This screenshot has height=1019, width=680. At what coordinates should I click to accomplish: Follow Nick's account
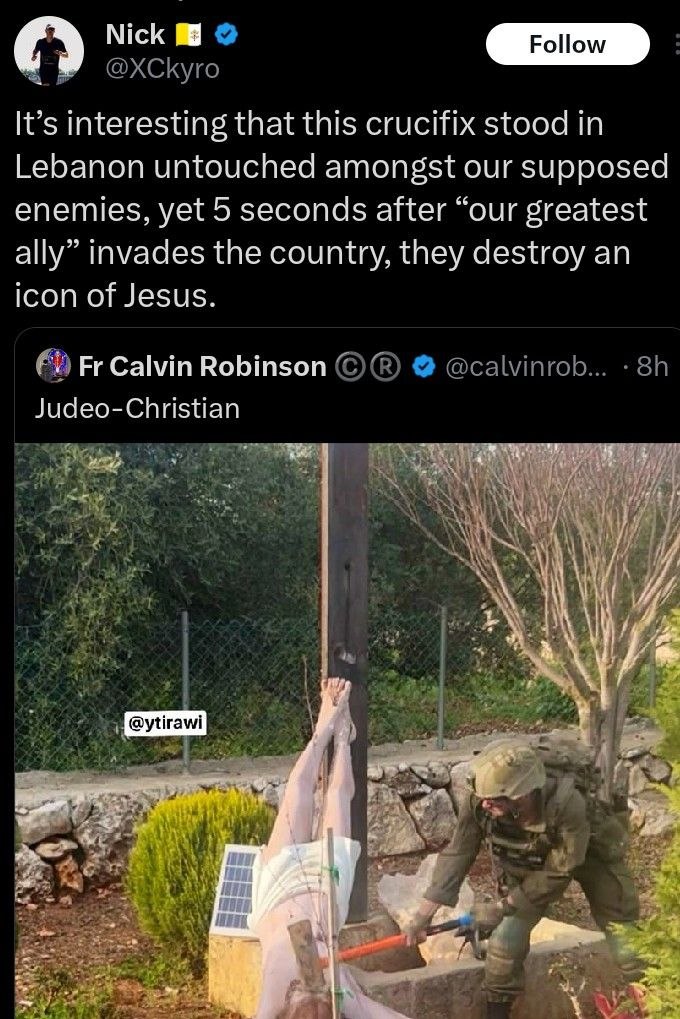[x=567, y=44]
